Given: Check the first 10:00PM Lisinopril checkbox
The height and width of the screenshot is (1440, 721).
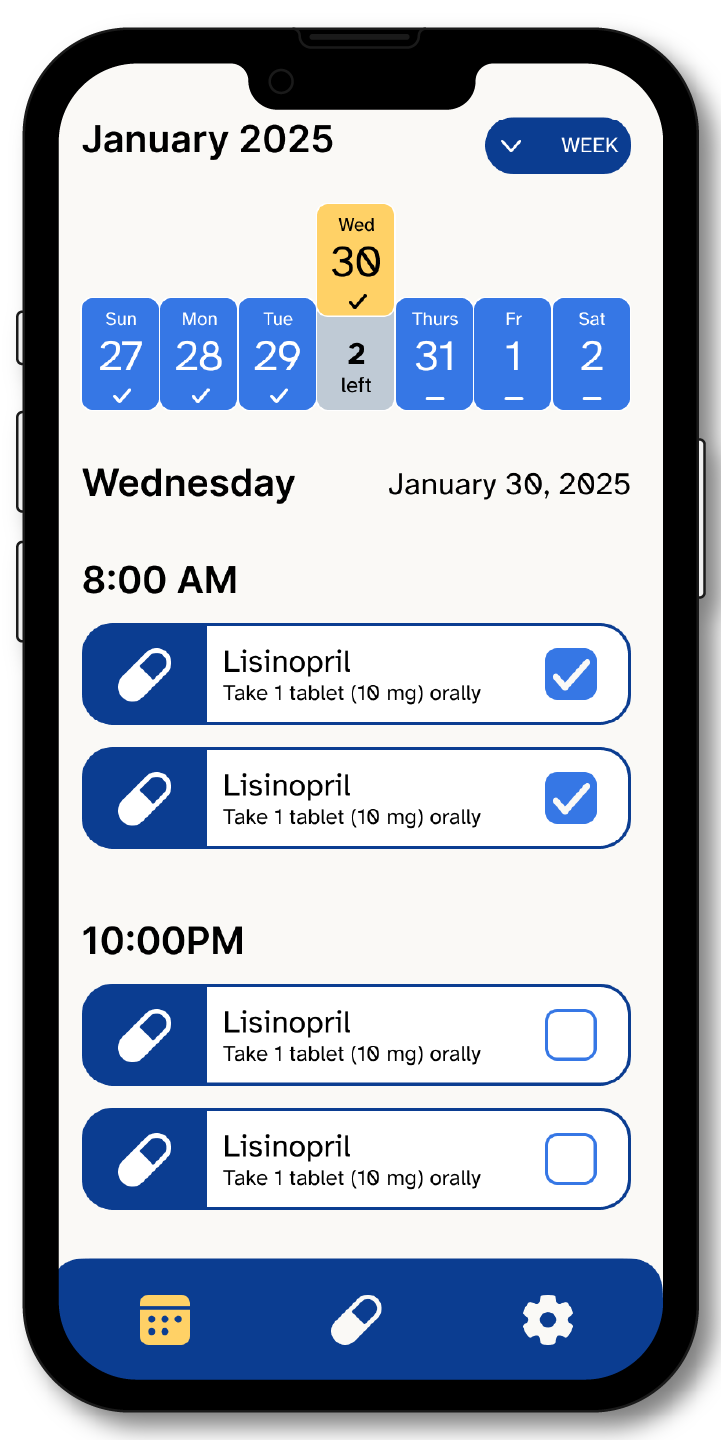Looking at the screenshot, I should (571, 1035).
